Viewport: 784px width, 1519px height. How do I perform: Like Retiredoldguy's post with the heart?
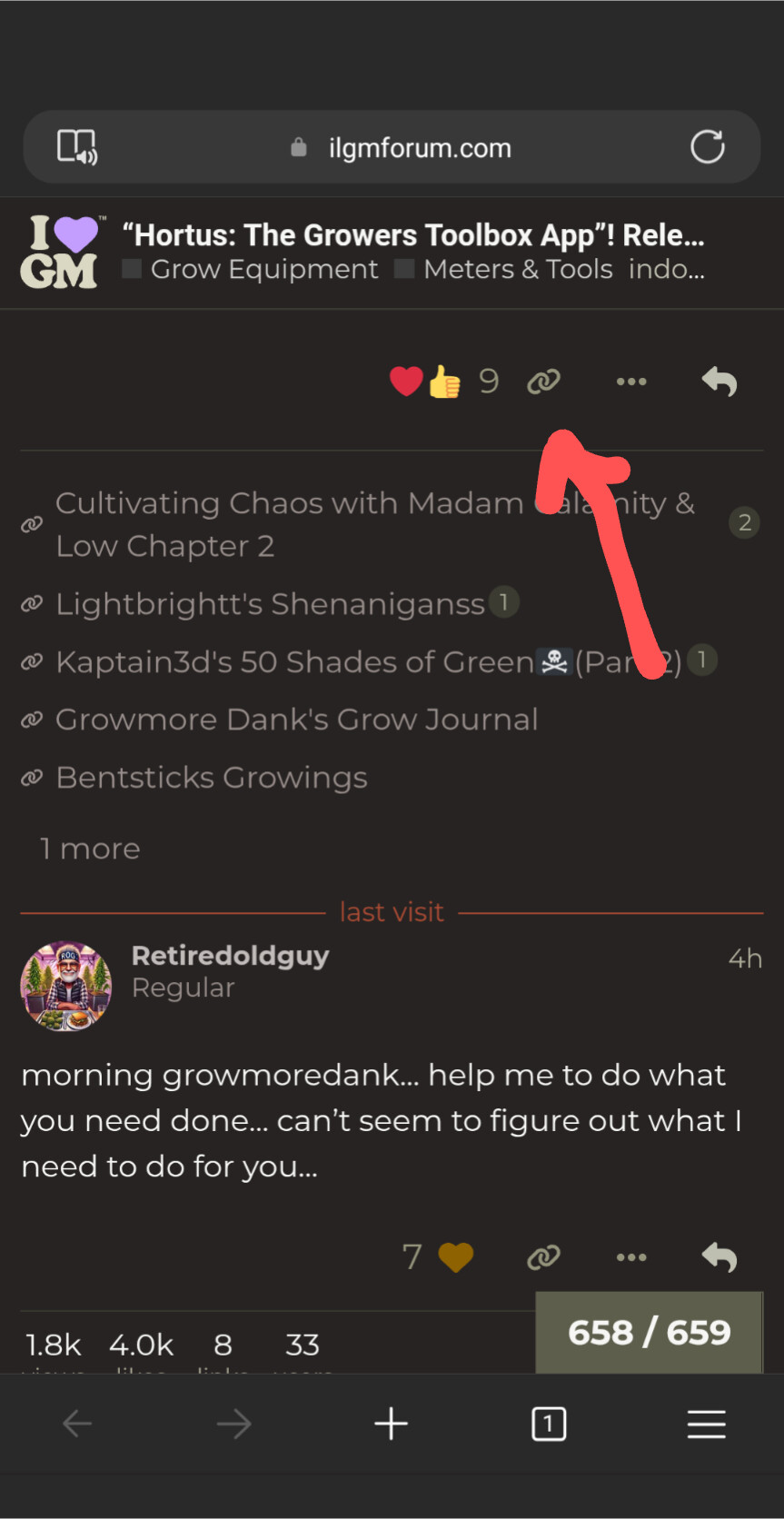pos(455,1257)
